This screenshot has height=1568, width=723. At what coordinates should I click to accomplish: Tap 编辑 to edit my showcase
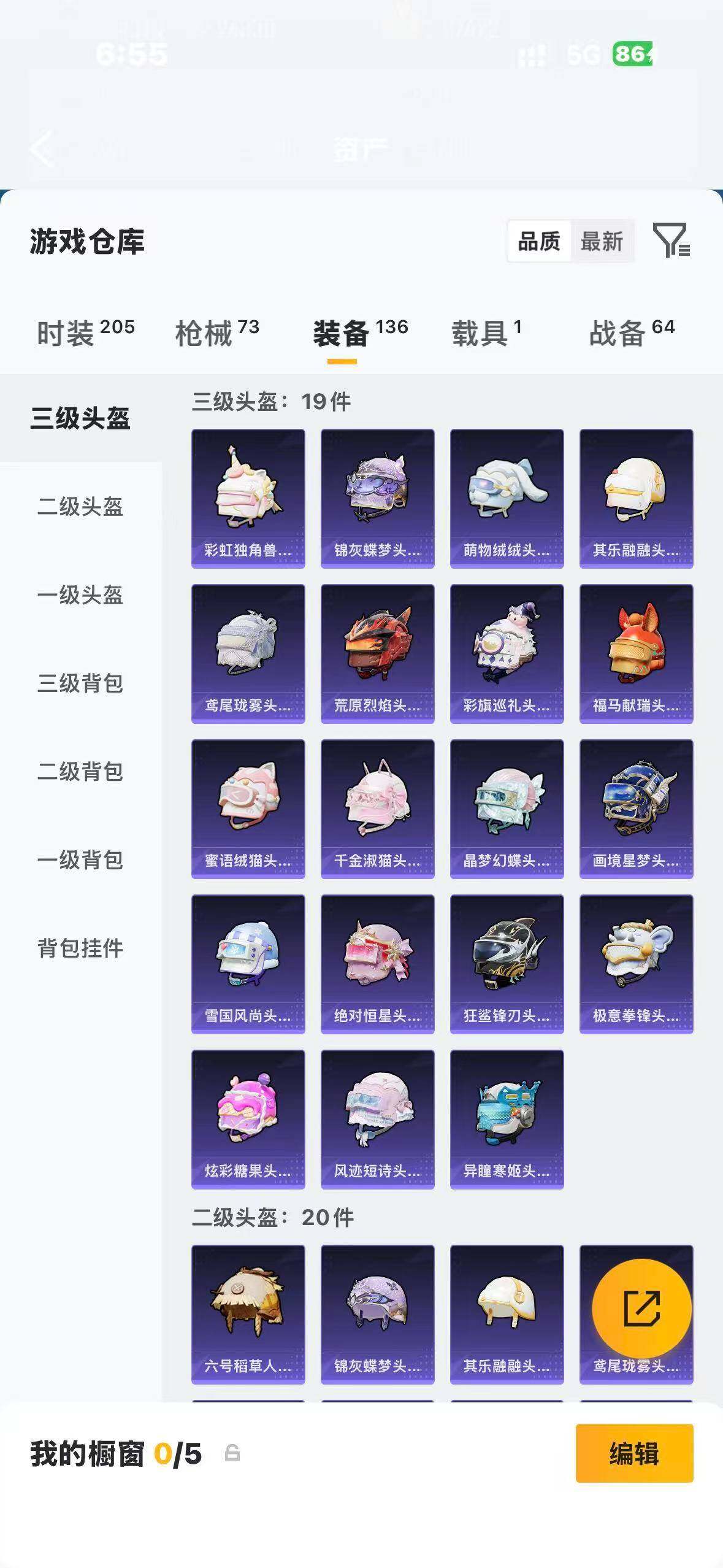635,1453
